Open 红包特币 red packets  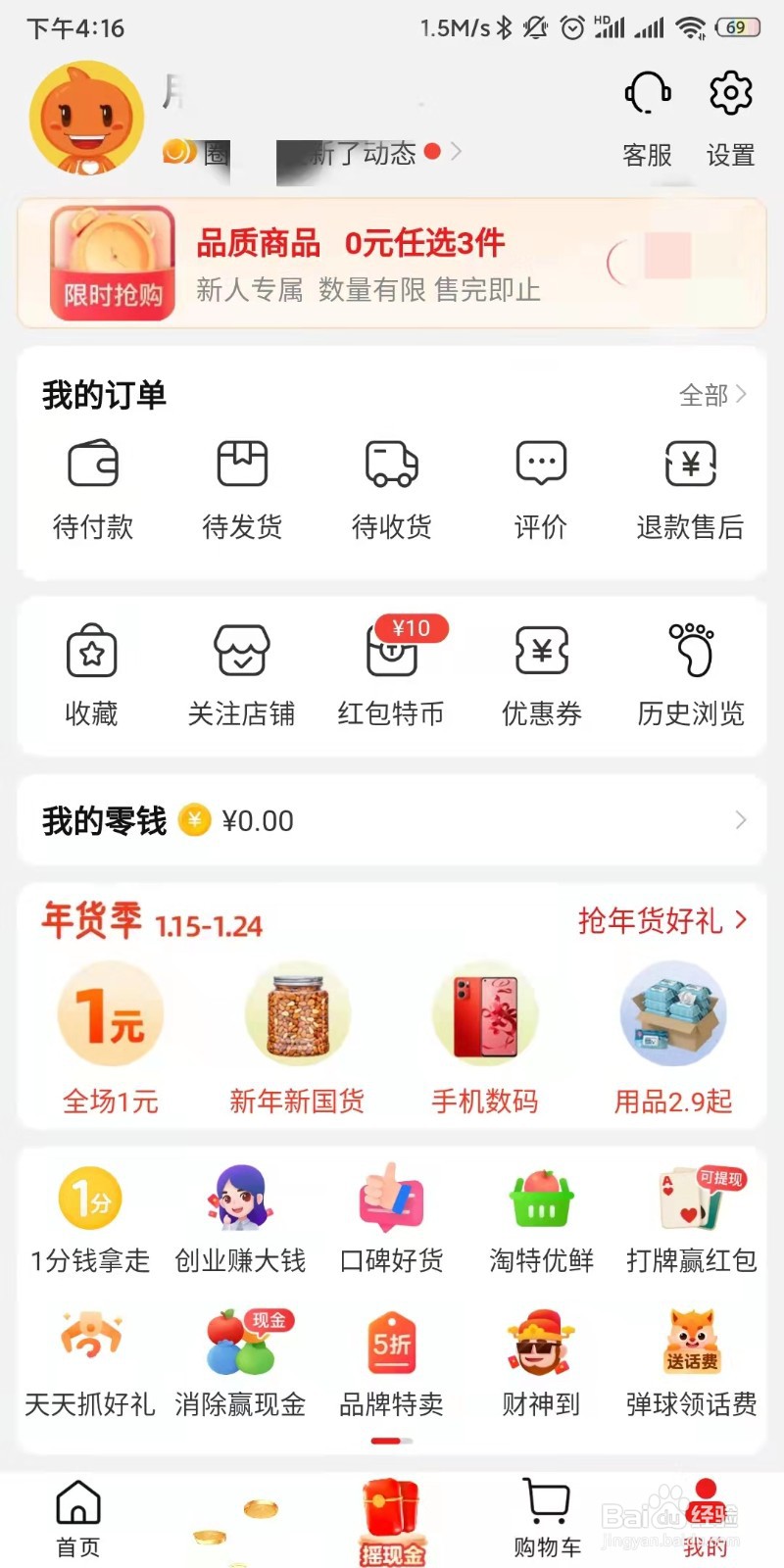point(392,674)
